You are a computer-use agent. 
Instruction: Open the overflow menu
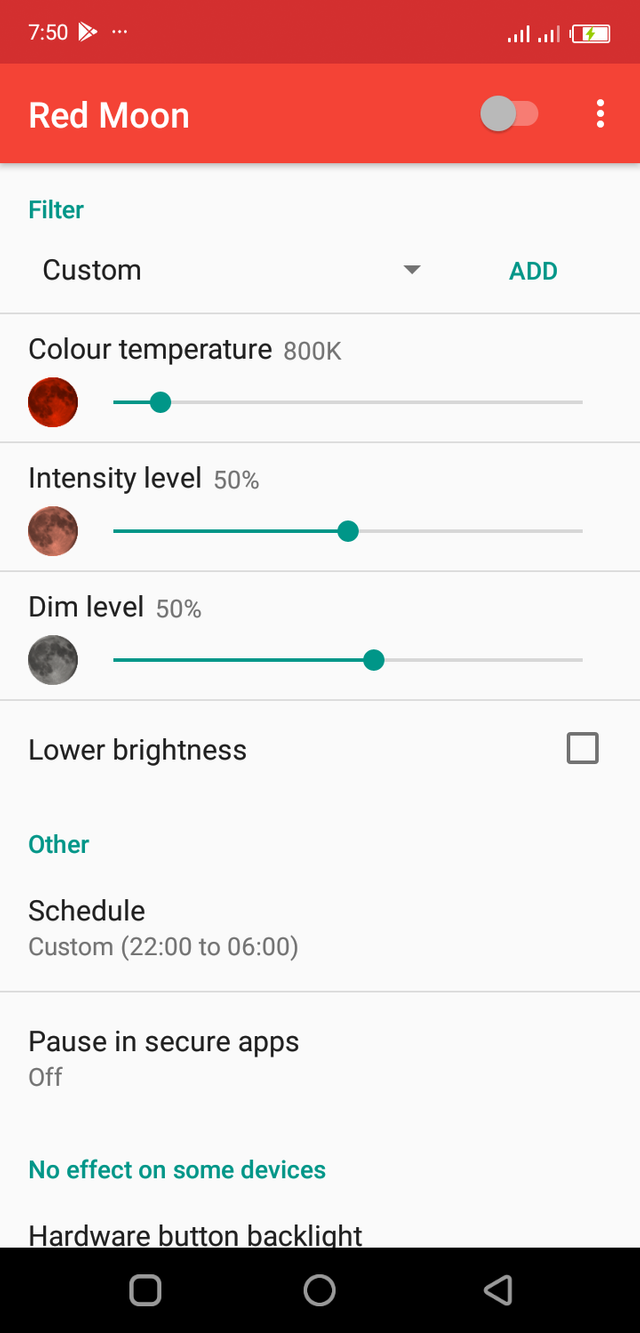pos(600,114)
